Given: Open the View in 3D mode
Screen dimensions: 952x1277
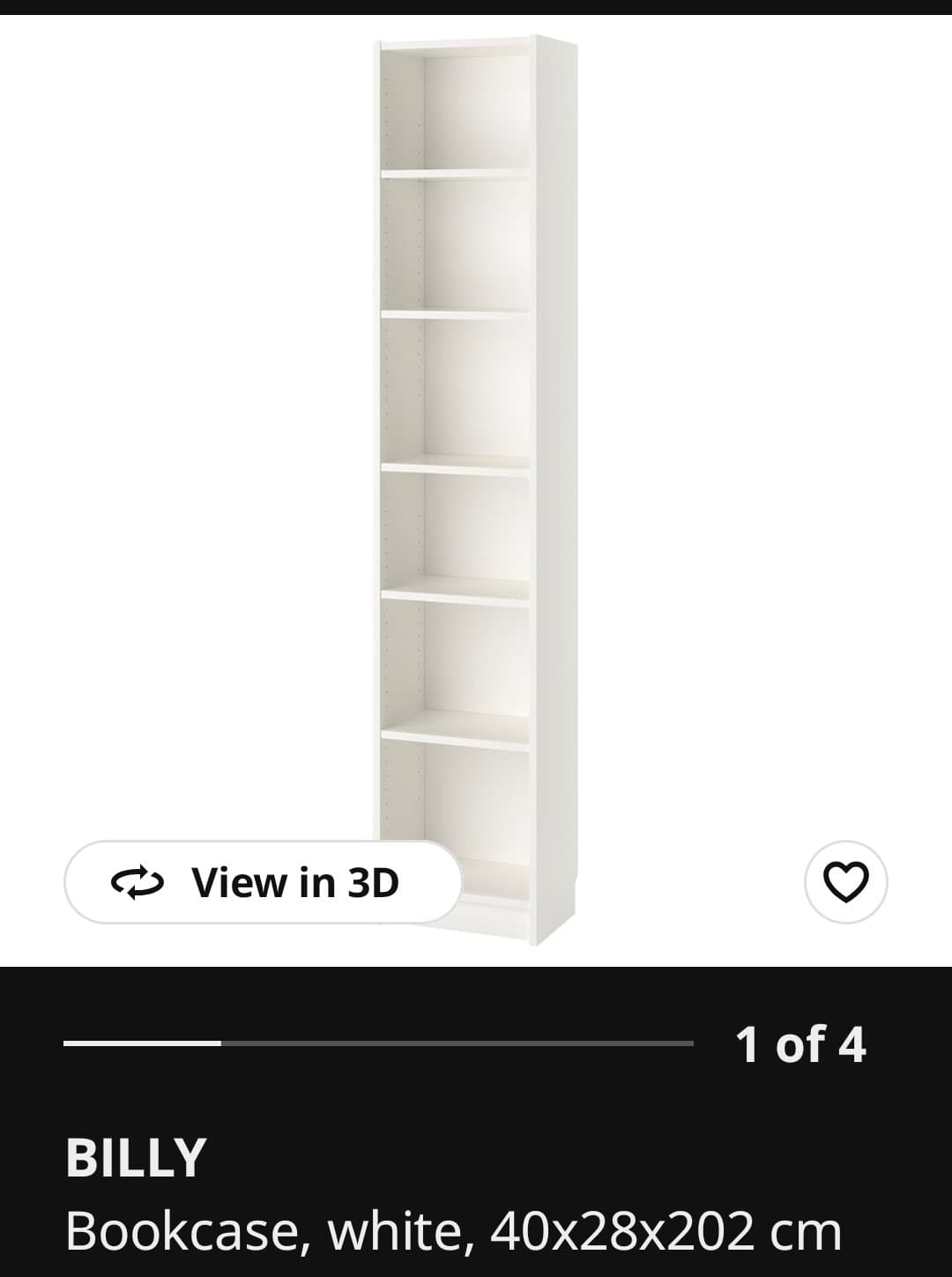Looking at the screenshot, I should (x=263, y=882).
